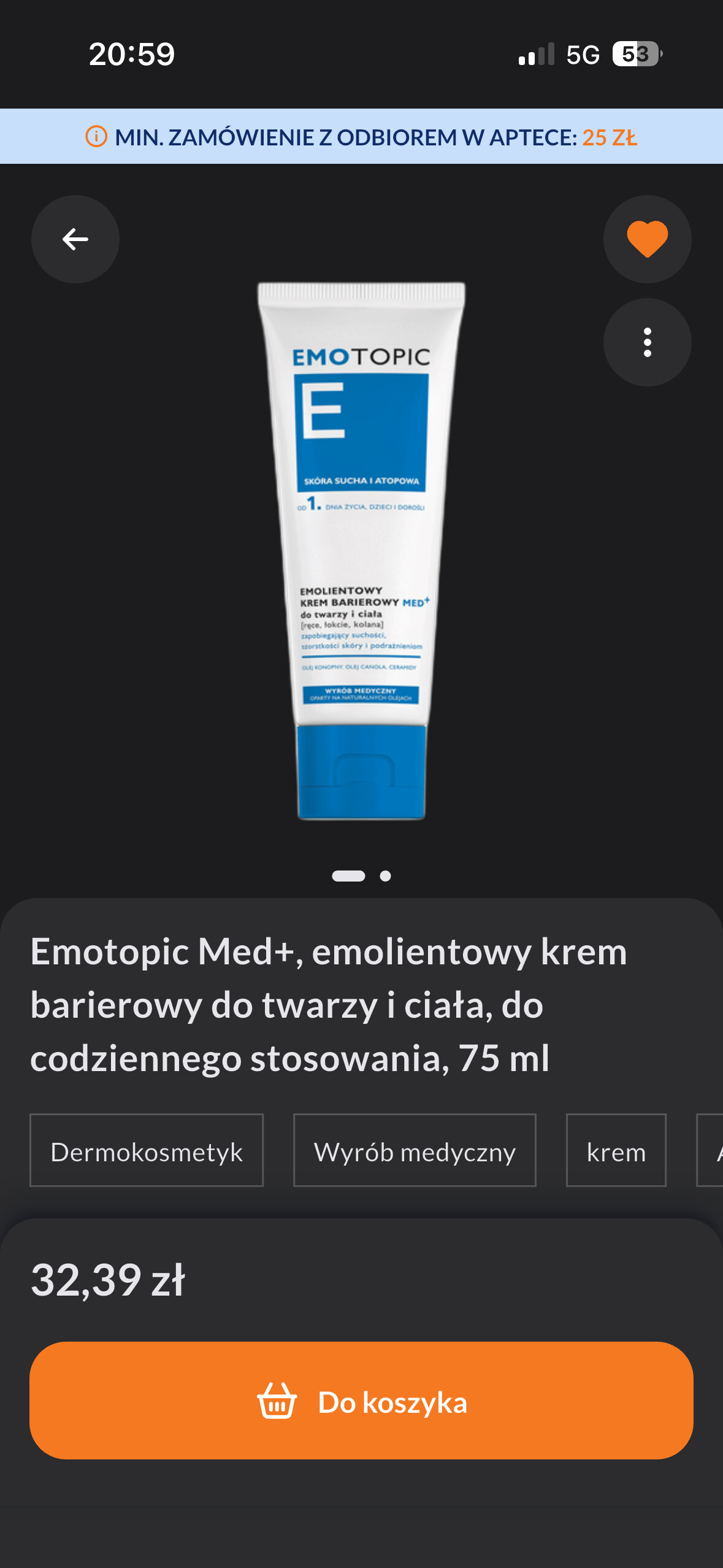Screen dimensions: 723x1568
Task: Open the minimum order info banner
Action: (361, 137)
